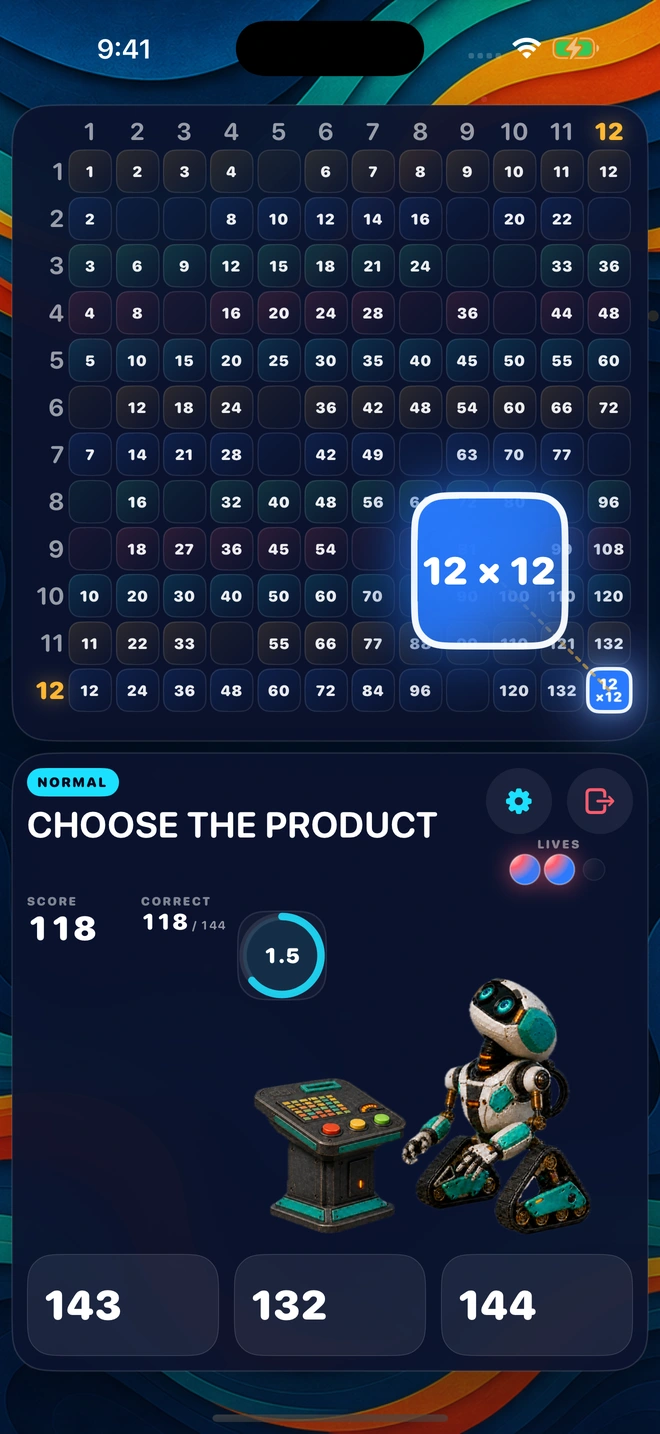Exit the game with the leave icon
Image resolution: width=660 pixels, height=1434 pixels.
tap(599, 801)
